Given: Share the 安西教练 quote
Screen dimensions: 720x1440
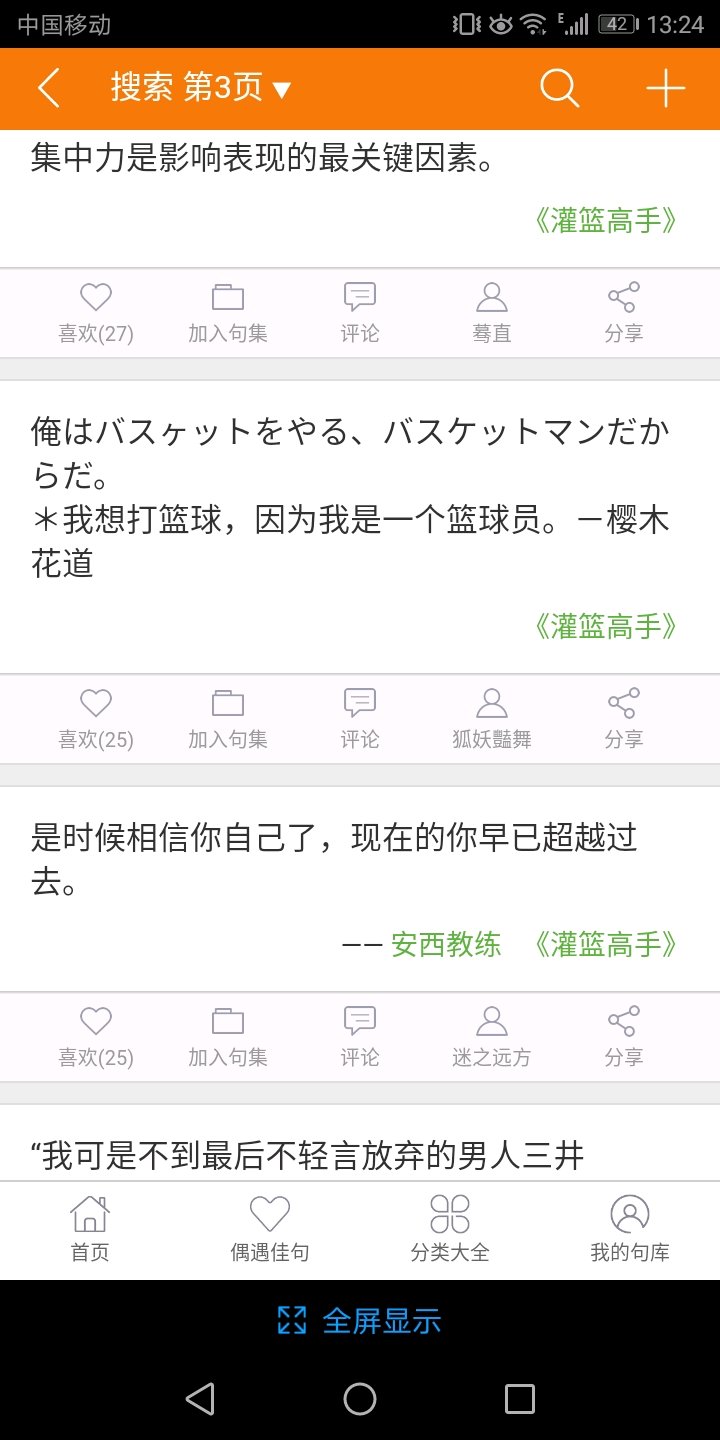Looking at the screenshot, I should tap(624, 1037).
